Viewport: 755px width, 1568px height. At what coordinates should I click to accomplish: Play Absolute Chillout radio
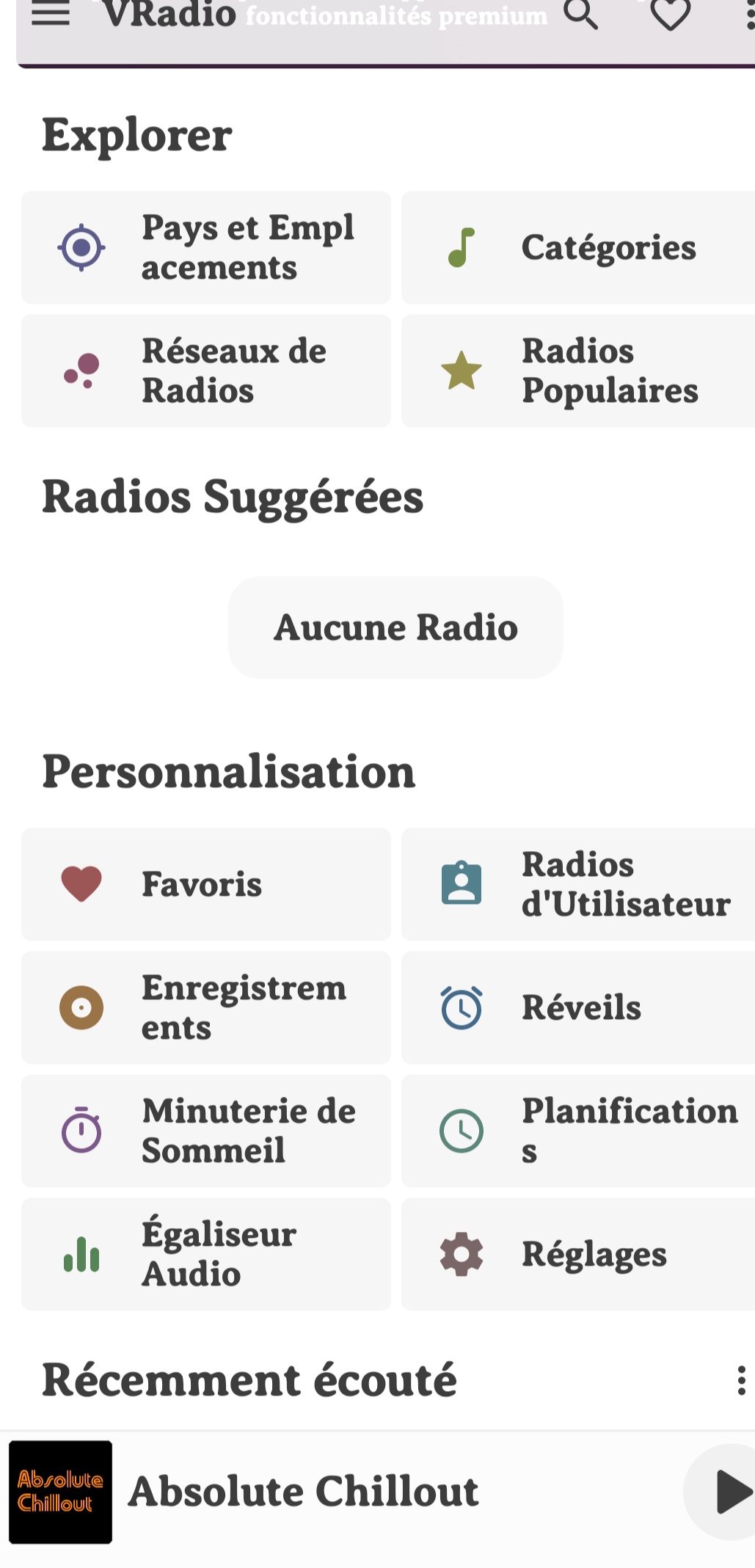[x=729, y=1492]
